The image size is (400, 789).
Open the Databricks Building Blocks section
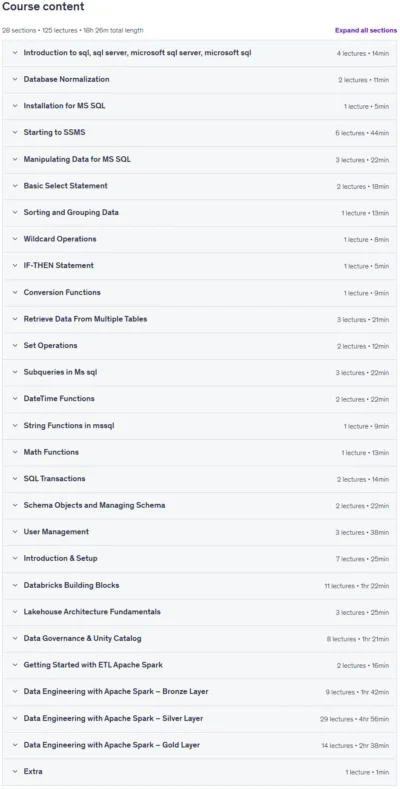point(199,586)
